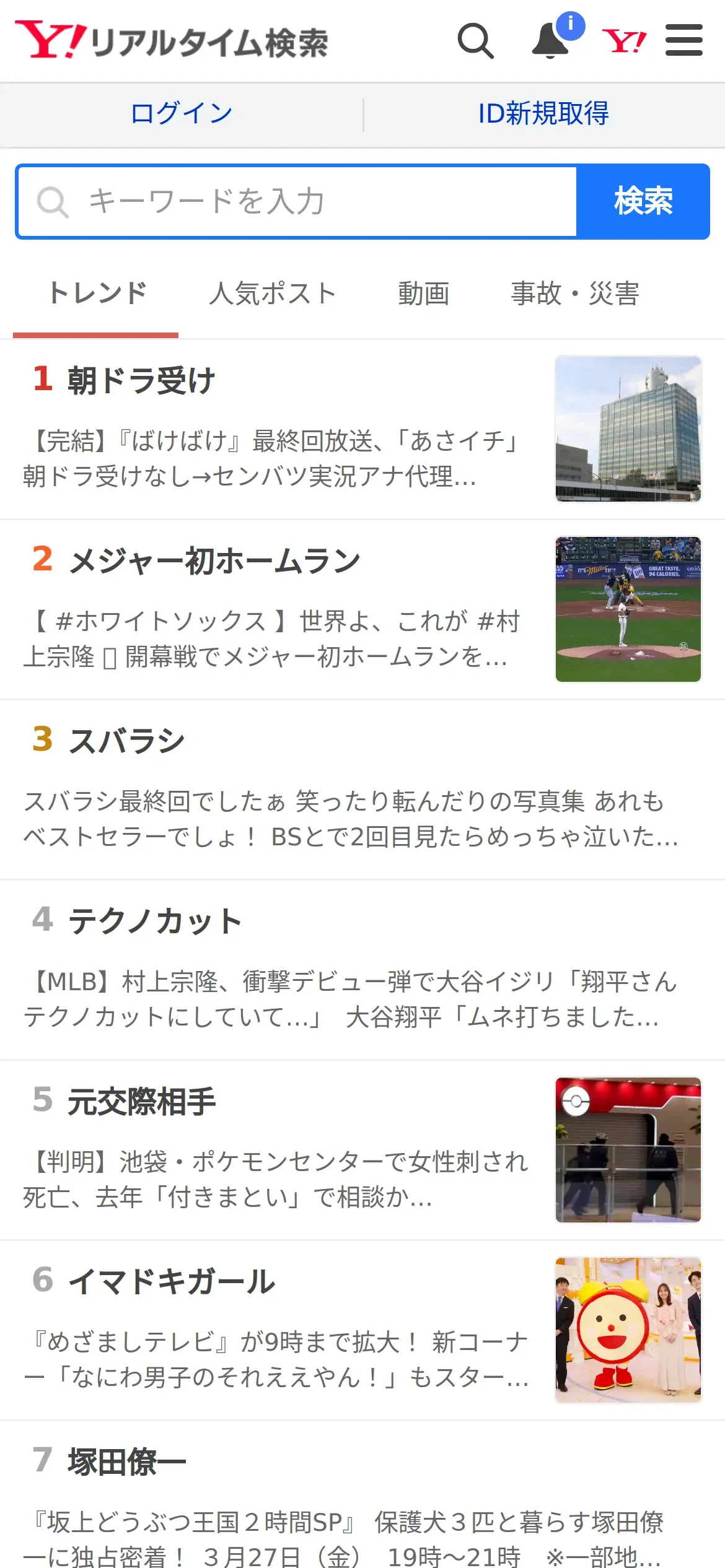Tap the blue 検索 button
Image resolution: width=725 pixels, height=1568 pixels.
(643, 201)
